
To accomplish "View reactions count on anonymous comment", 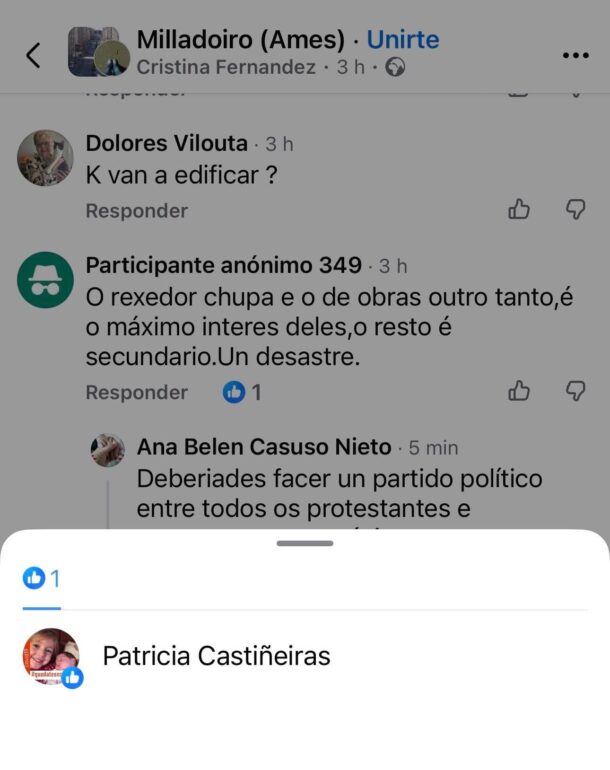I will click(x=243, y=392).
